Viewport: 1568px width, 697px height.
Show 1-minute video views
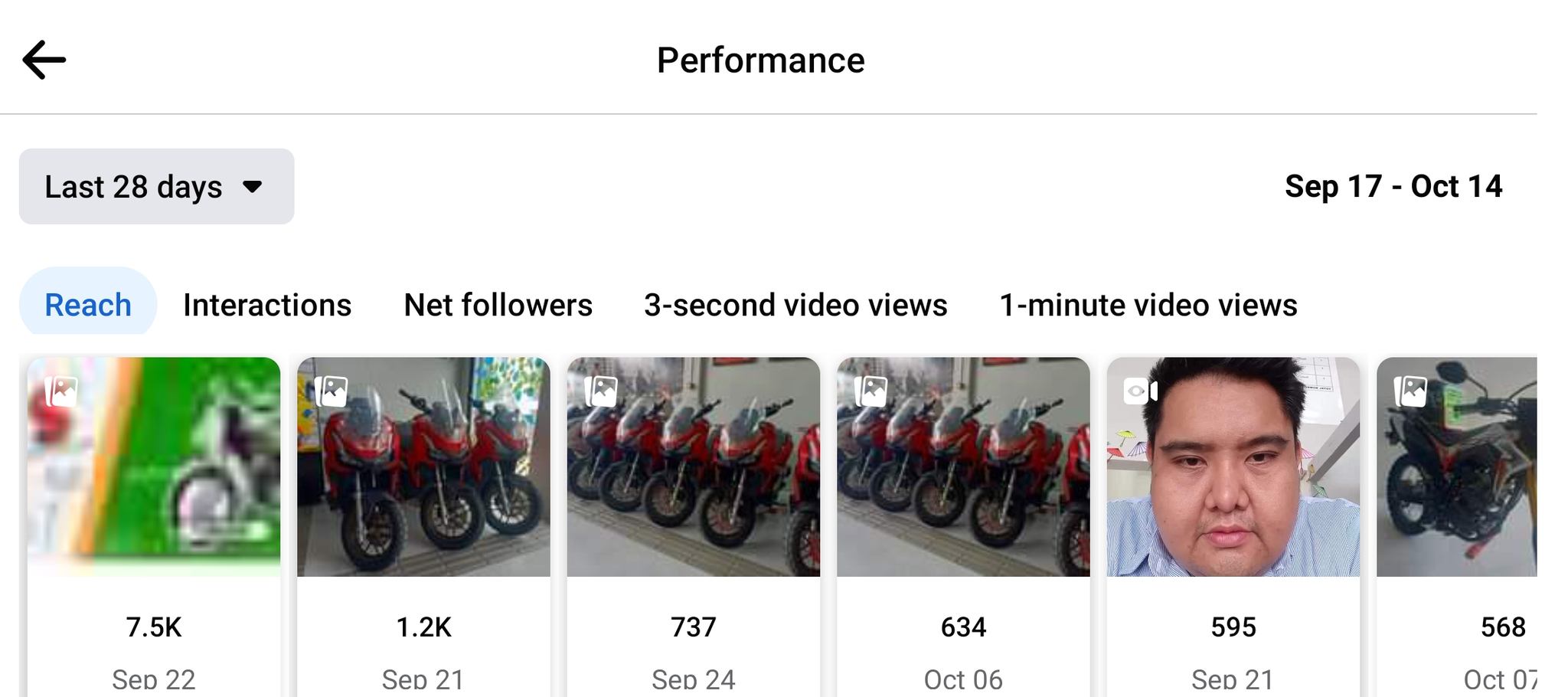tap(1148, 304)
